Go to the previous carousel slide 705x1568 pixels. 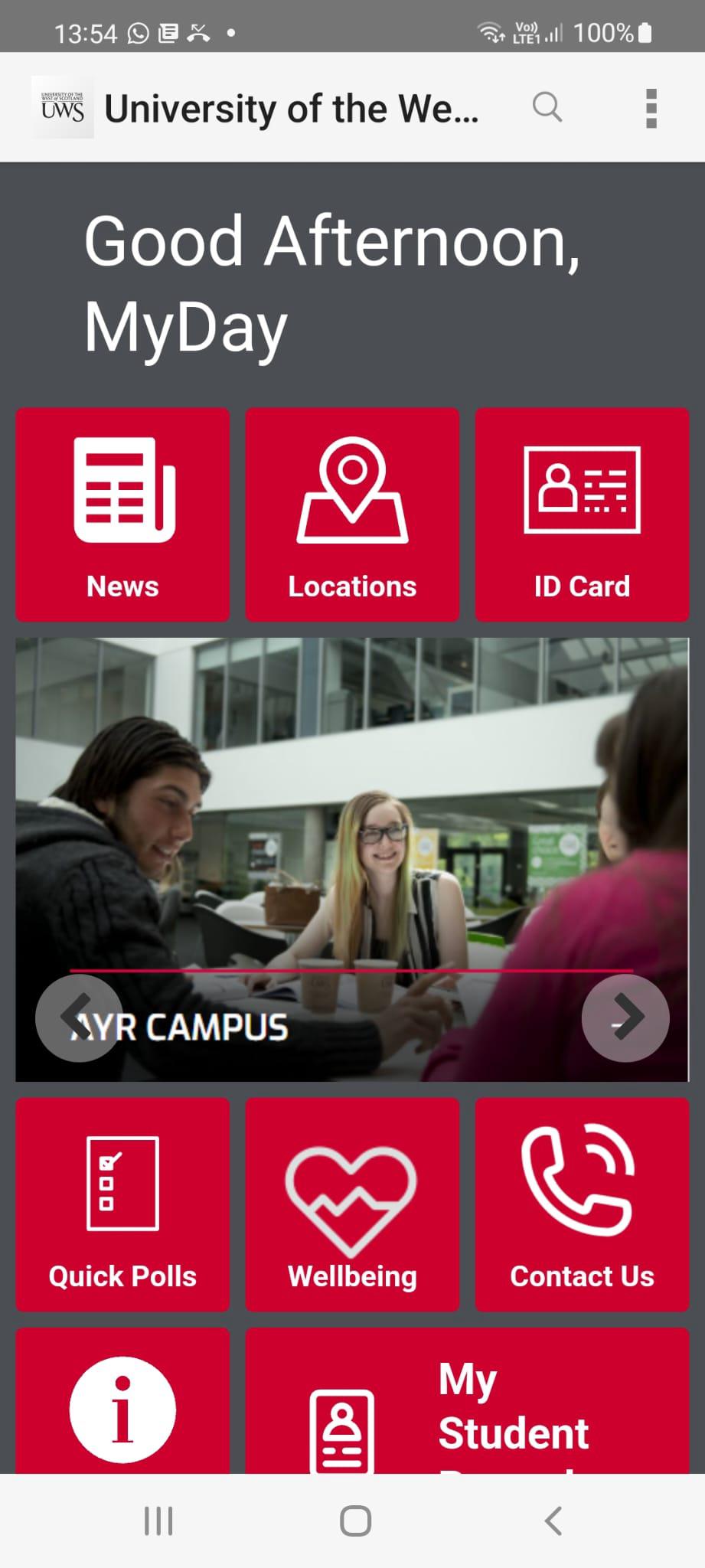(80, 1018)
